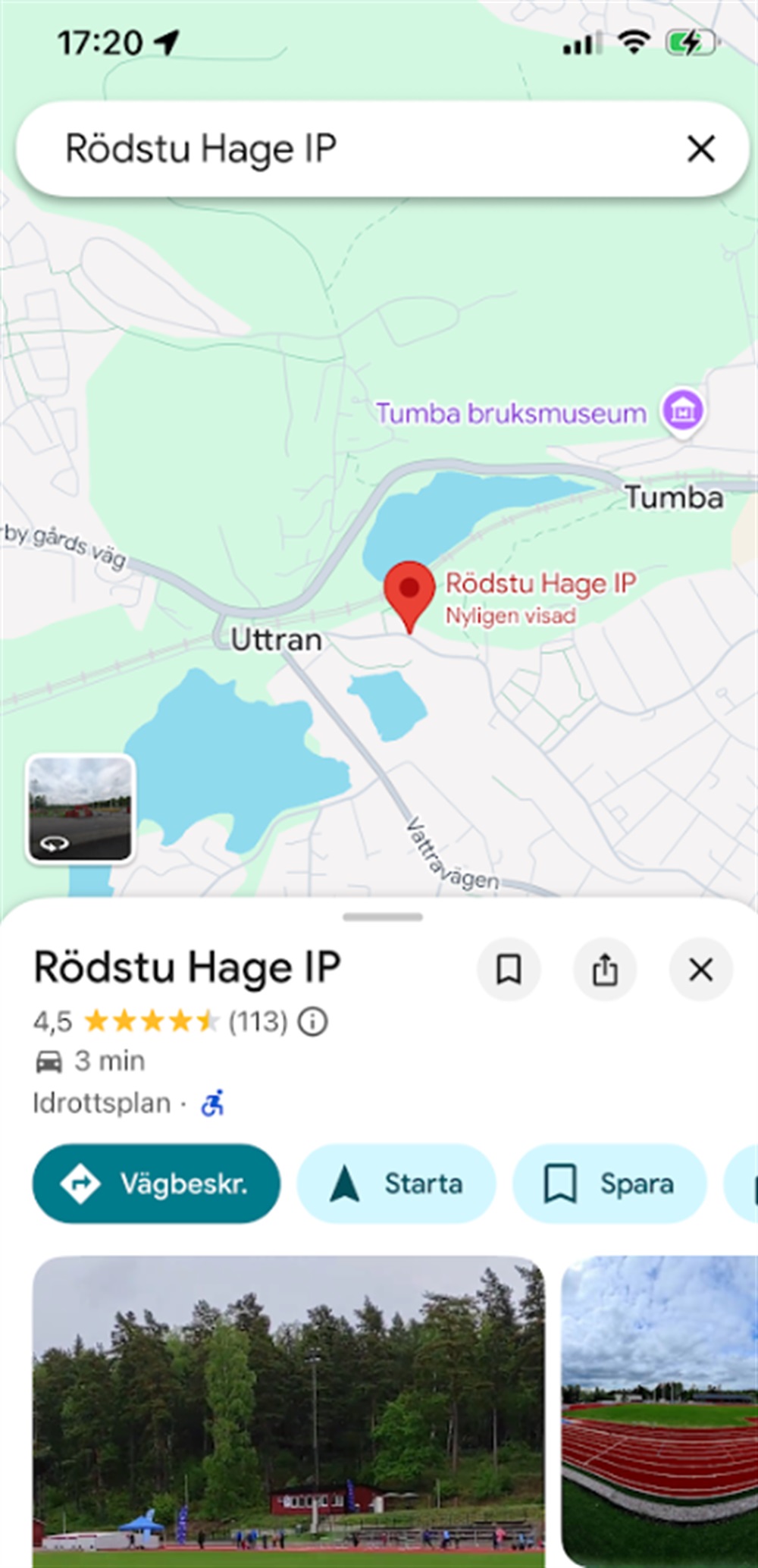Start navigation with Starta
This screenshot has height=1568, width=758.
[396, 1184]
